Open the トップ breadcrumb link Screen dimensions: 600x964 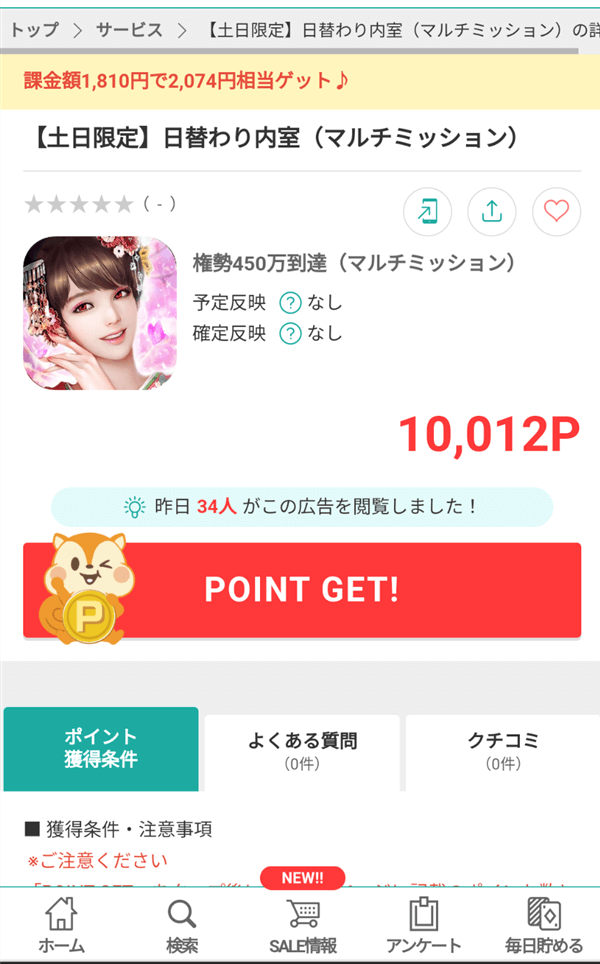coord(34,30)
